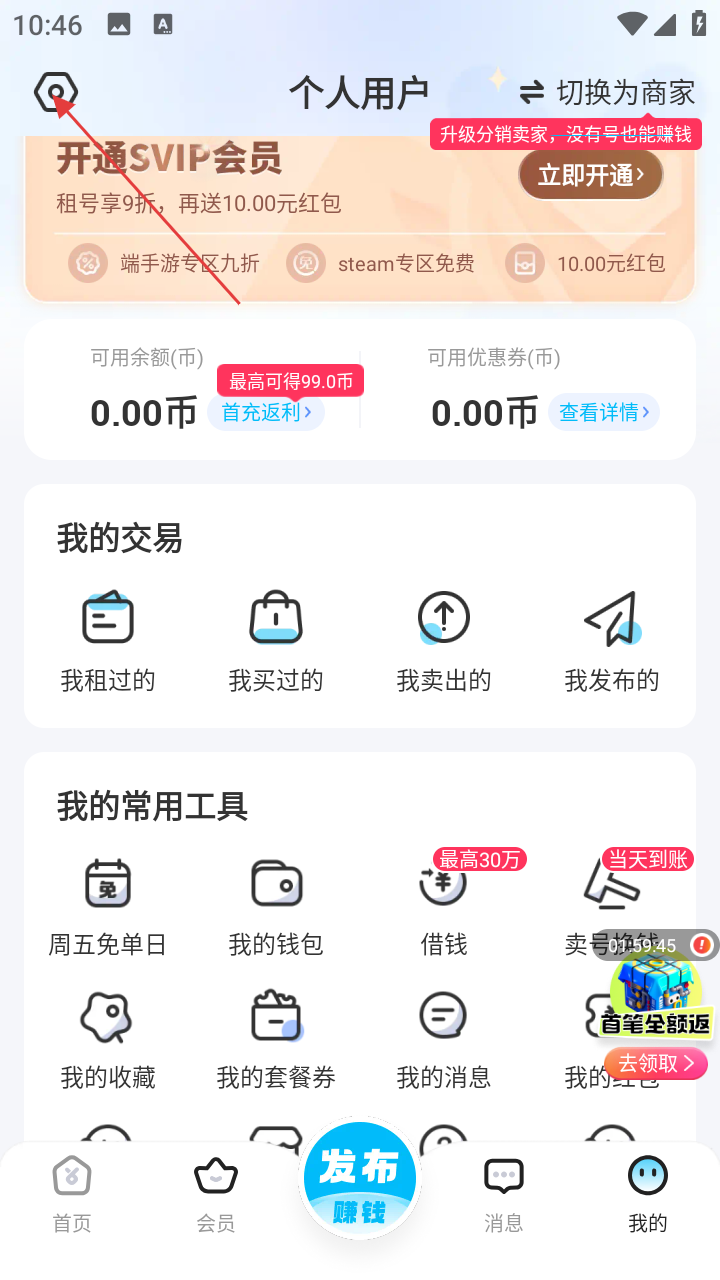Open 我的钱包 wallet
The height and width of the screenshot is (1280, 720).
coord(276,906)
